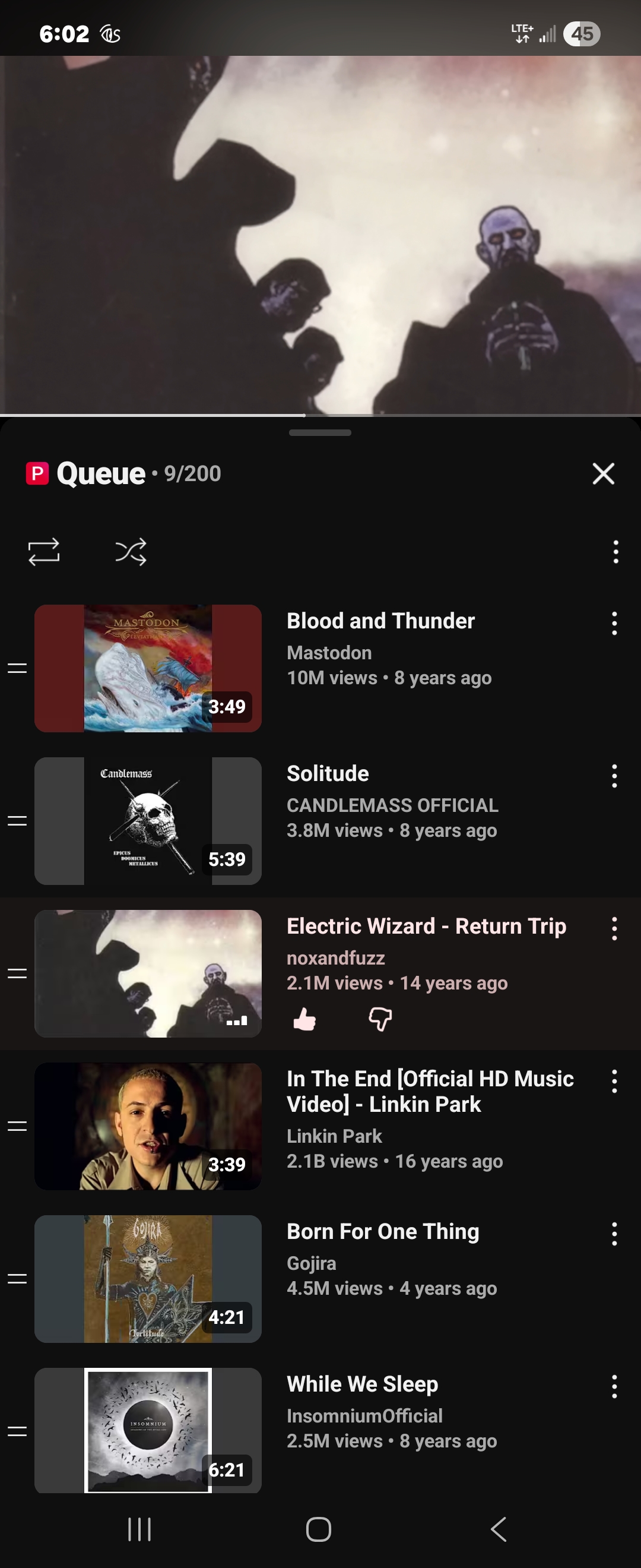The width and height of the screenshot is (641, 1568).
Task: Play Solitude by Candlemass
Action: (148, 820)
